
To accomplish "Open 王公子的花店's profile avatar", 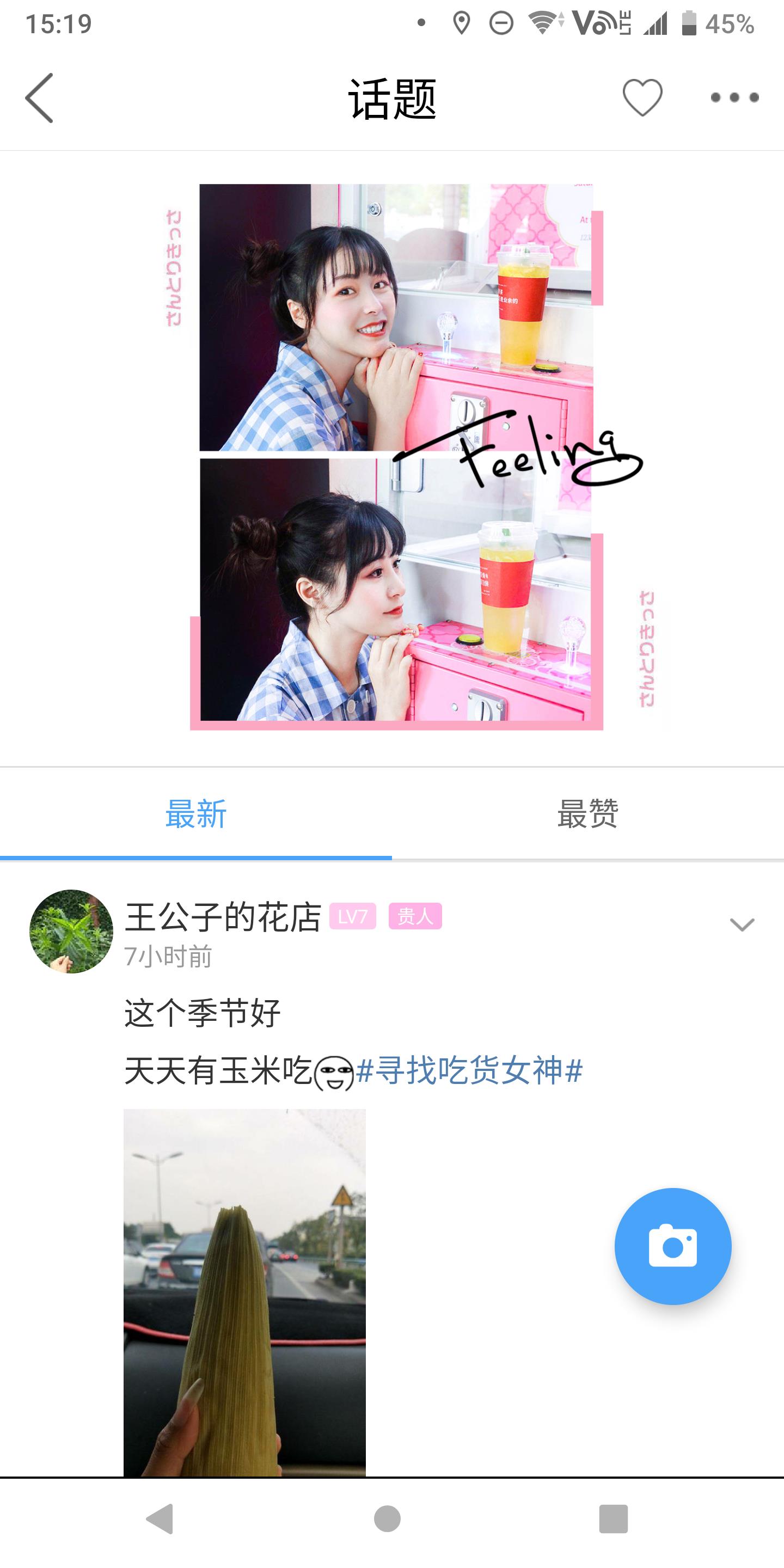I will click(x=71, y=932).
